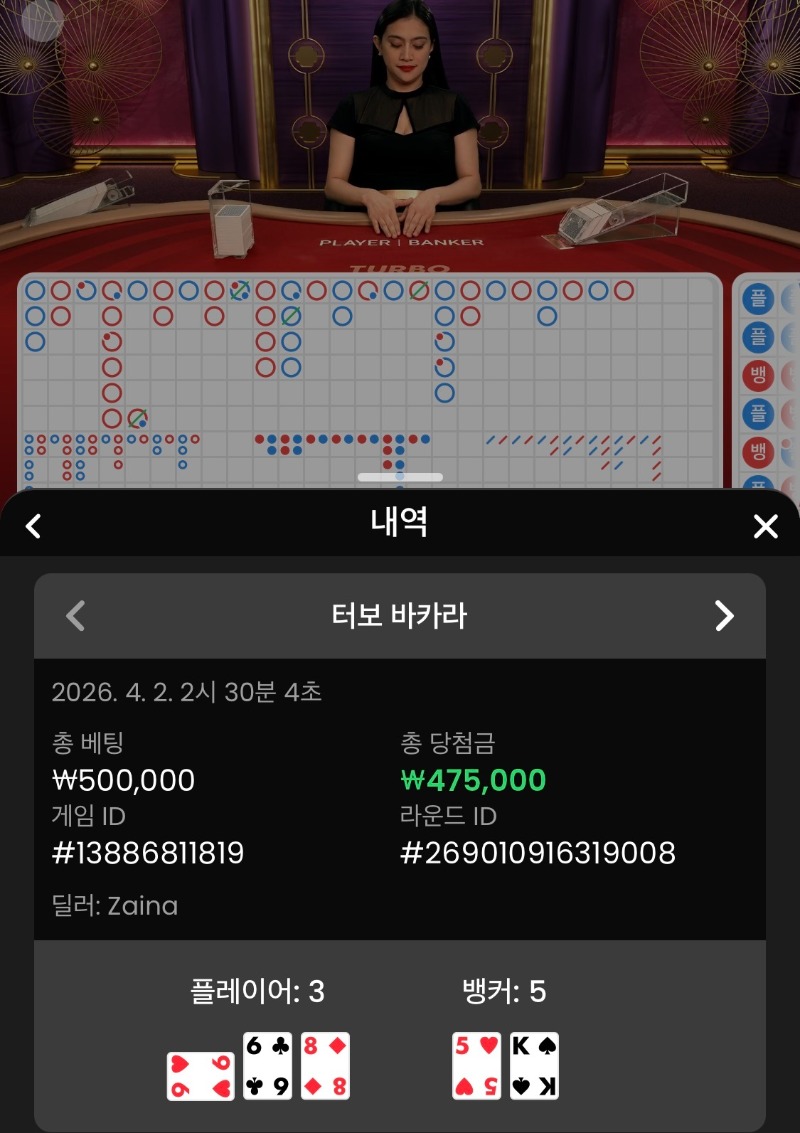800x1133 pixels.
Task: Show the next 터보 바카라 round
Action: tap(724, 616)
